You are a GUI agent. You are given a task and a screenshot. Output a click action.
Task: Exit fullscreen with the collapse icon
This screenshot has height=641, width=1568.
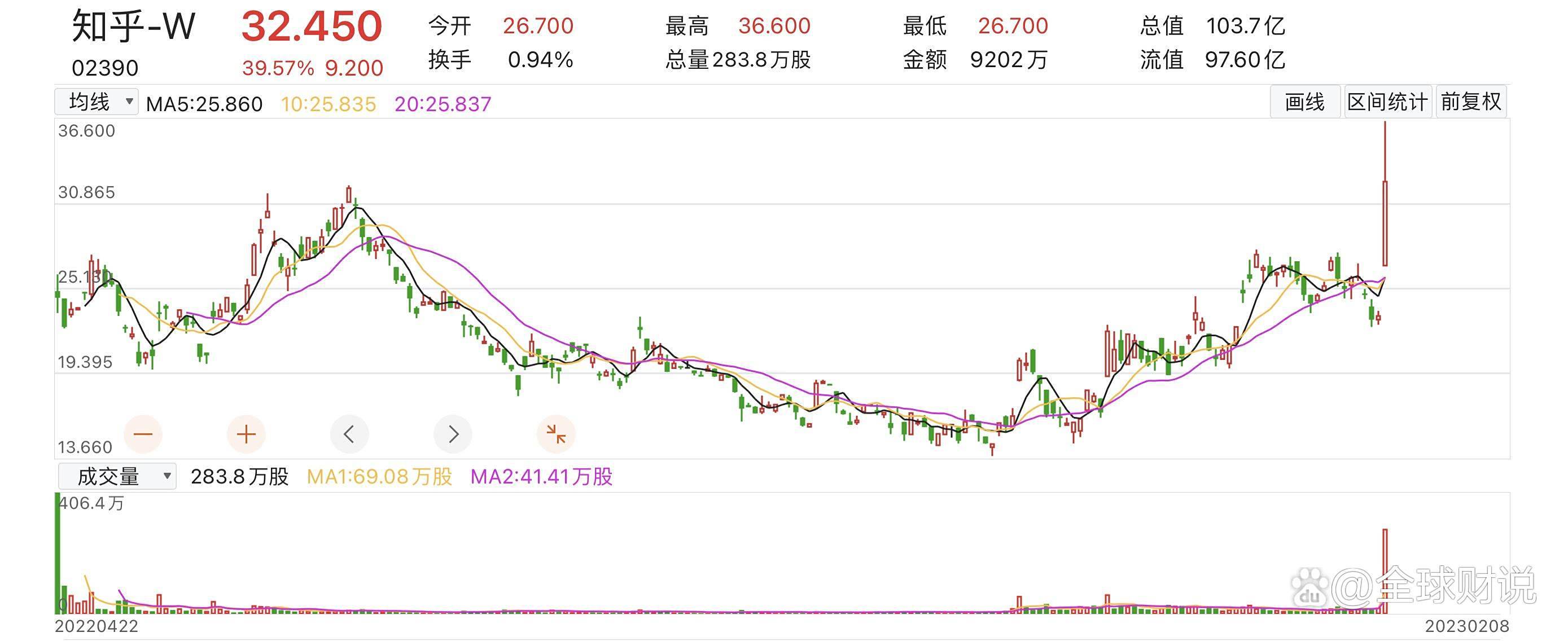556,434
